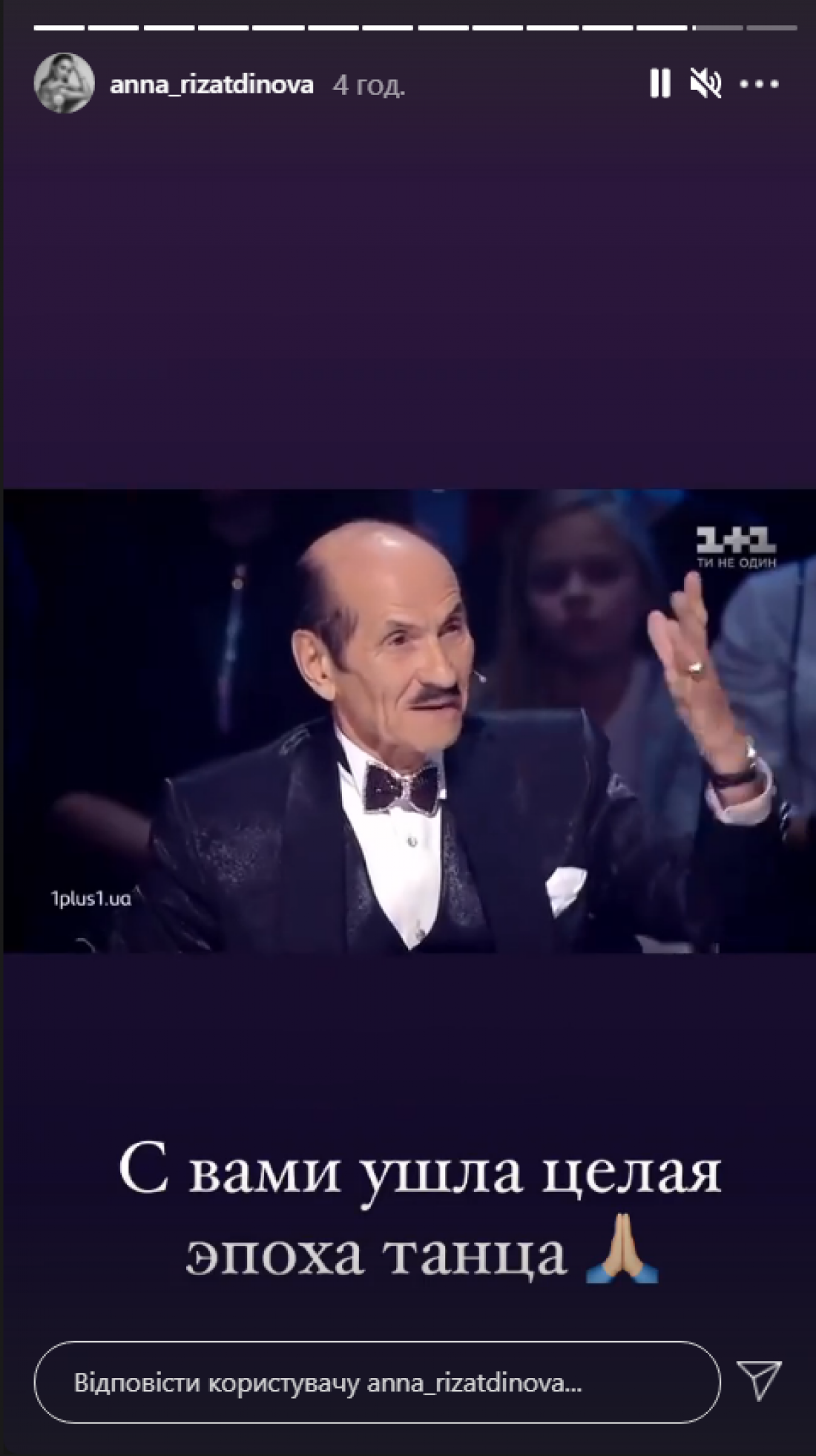
Task: Open anna_rizatdinova username link
Action: 211,85
